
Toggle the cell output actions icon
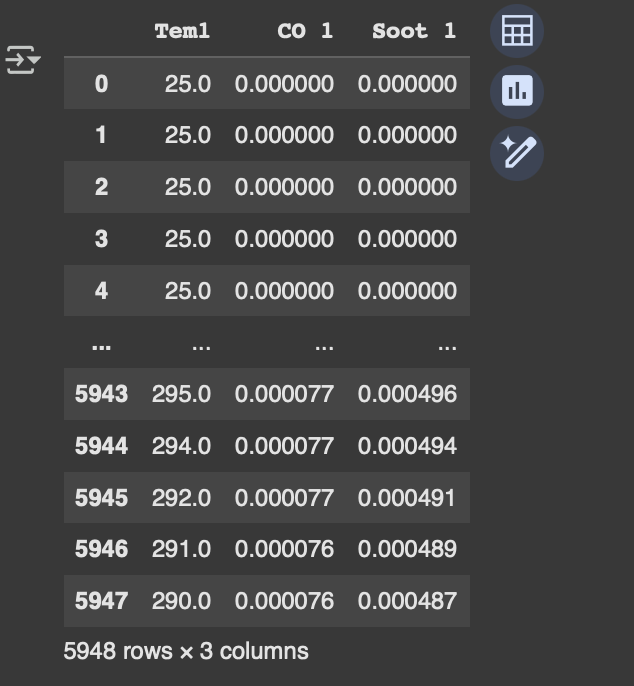(x=22, y=61)
